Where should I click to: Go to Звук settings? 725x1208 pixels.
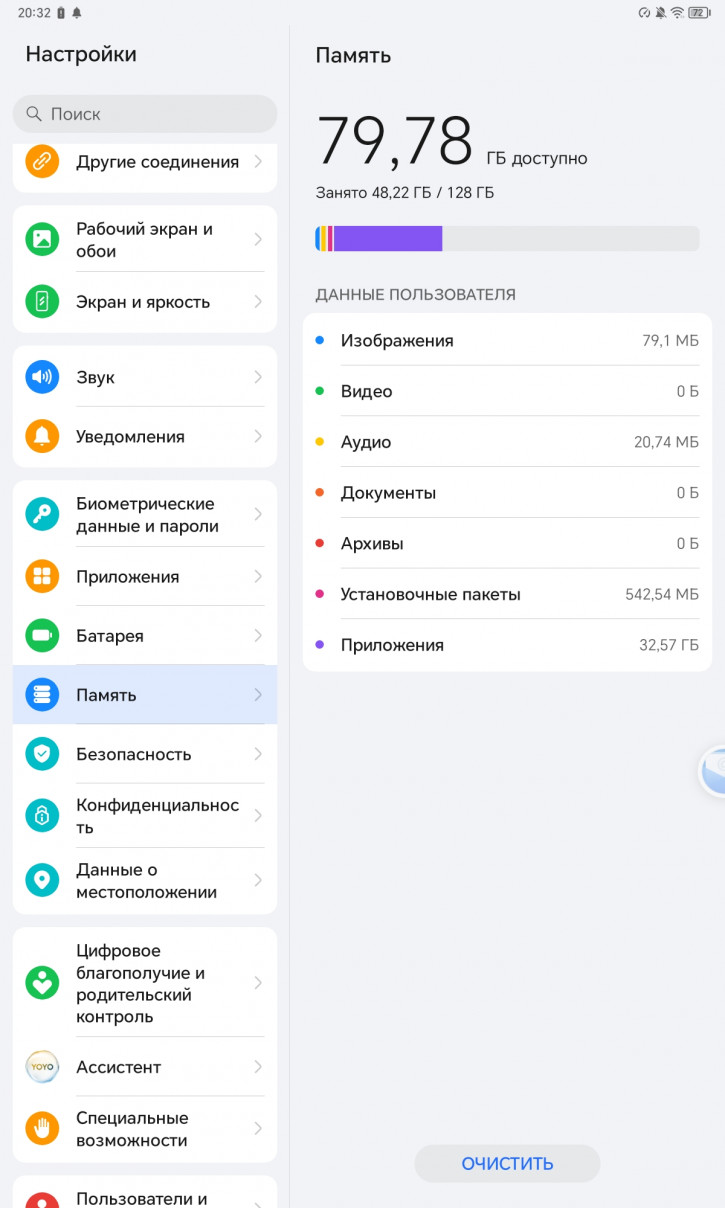click(145, 377)
